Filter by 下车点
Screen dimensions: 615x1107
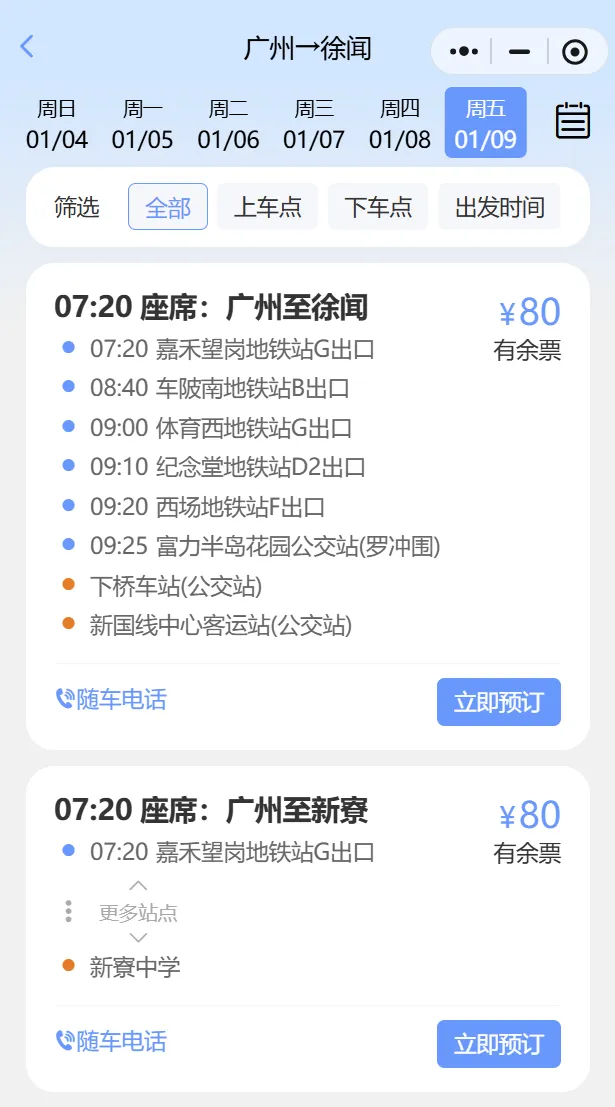coord(378,207)
